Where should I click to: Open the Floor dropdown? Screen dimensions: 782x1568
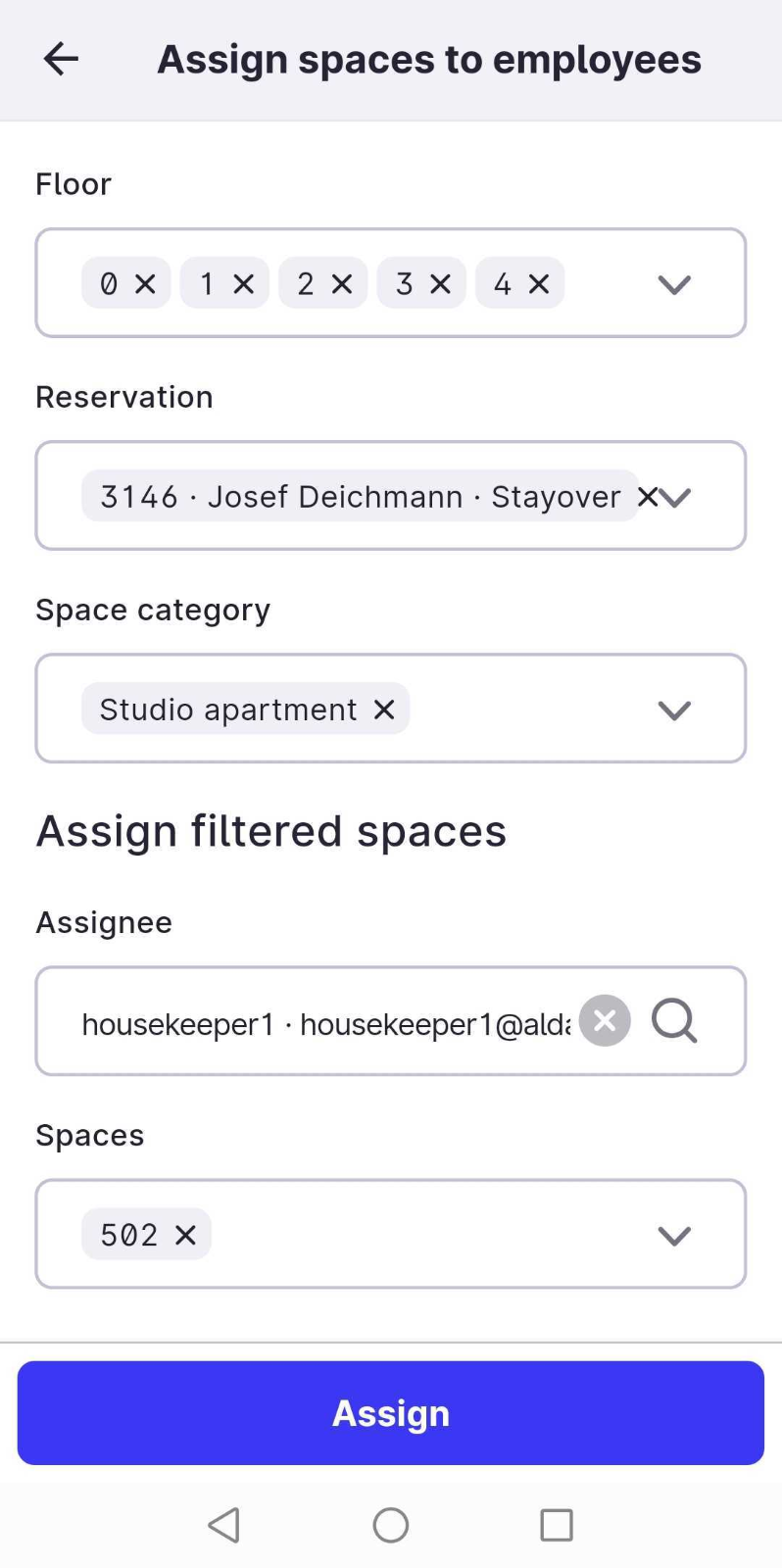point(674,284)
